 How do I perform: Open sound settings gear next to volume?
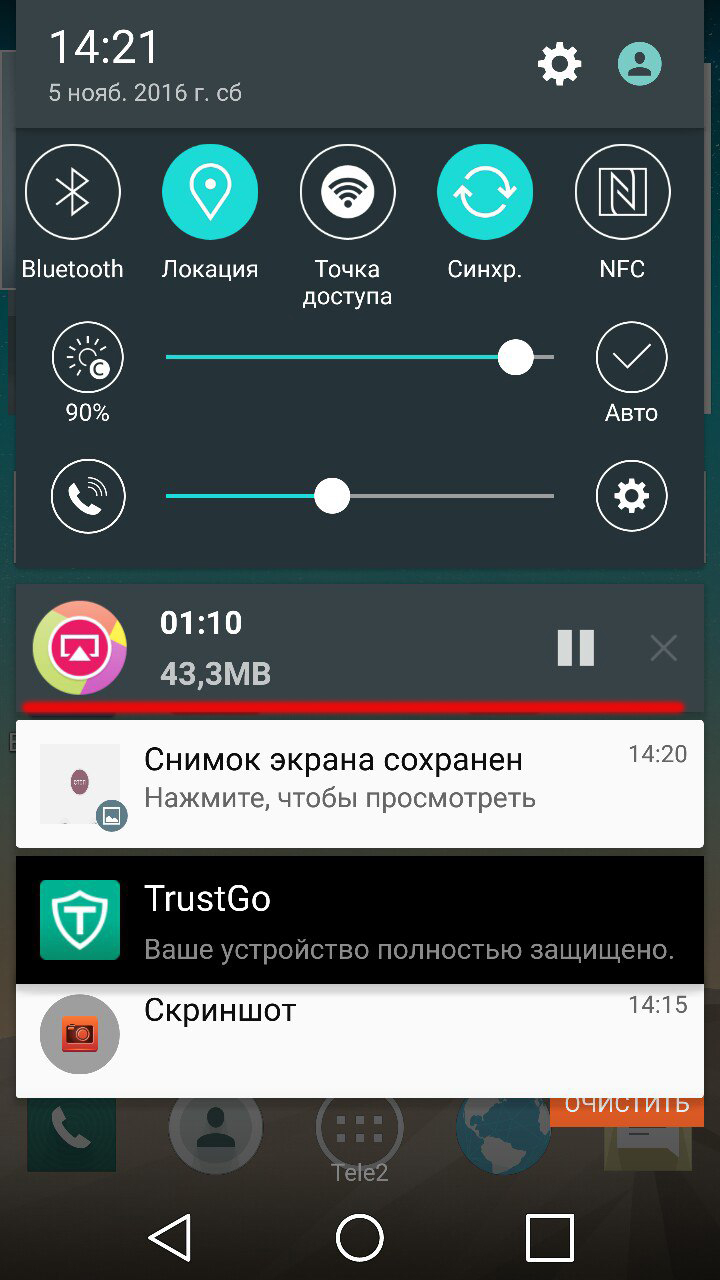631,496
